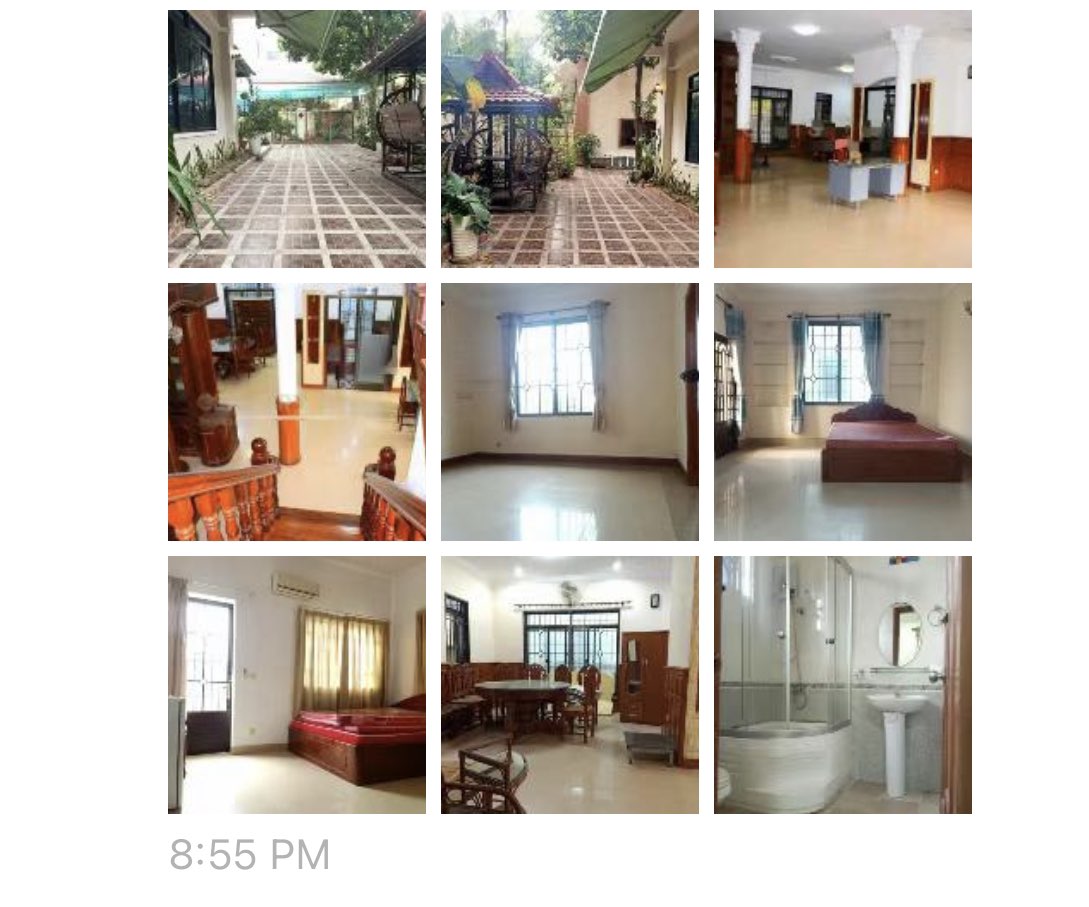View the empty room with blue curtains
1089x907 pixels.
(570, 412)
